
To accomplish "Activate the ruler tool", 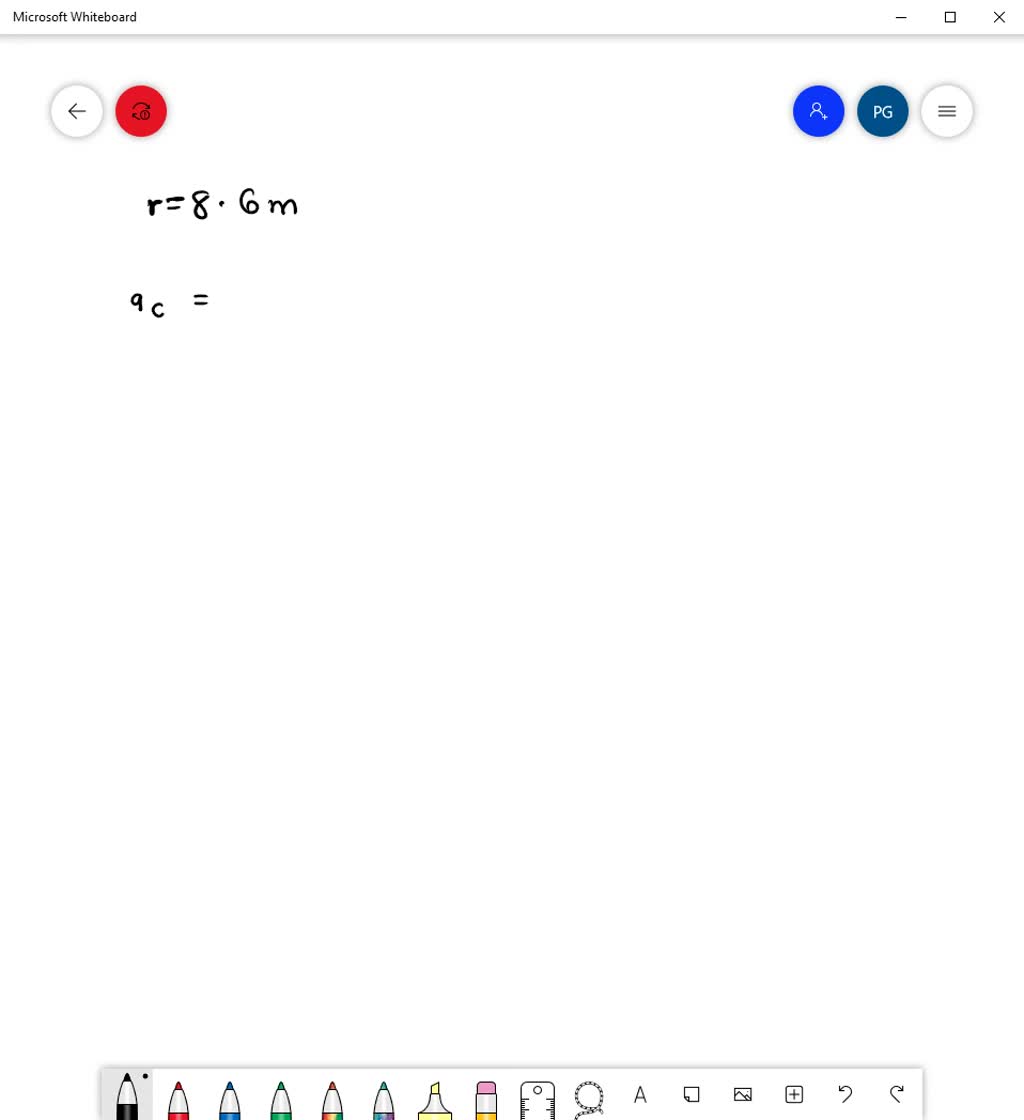I will pos(537,1099).
